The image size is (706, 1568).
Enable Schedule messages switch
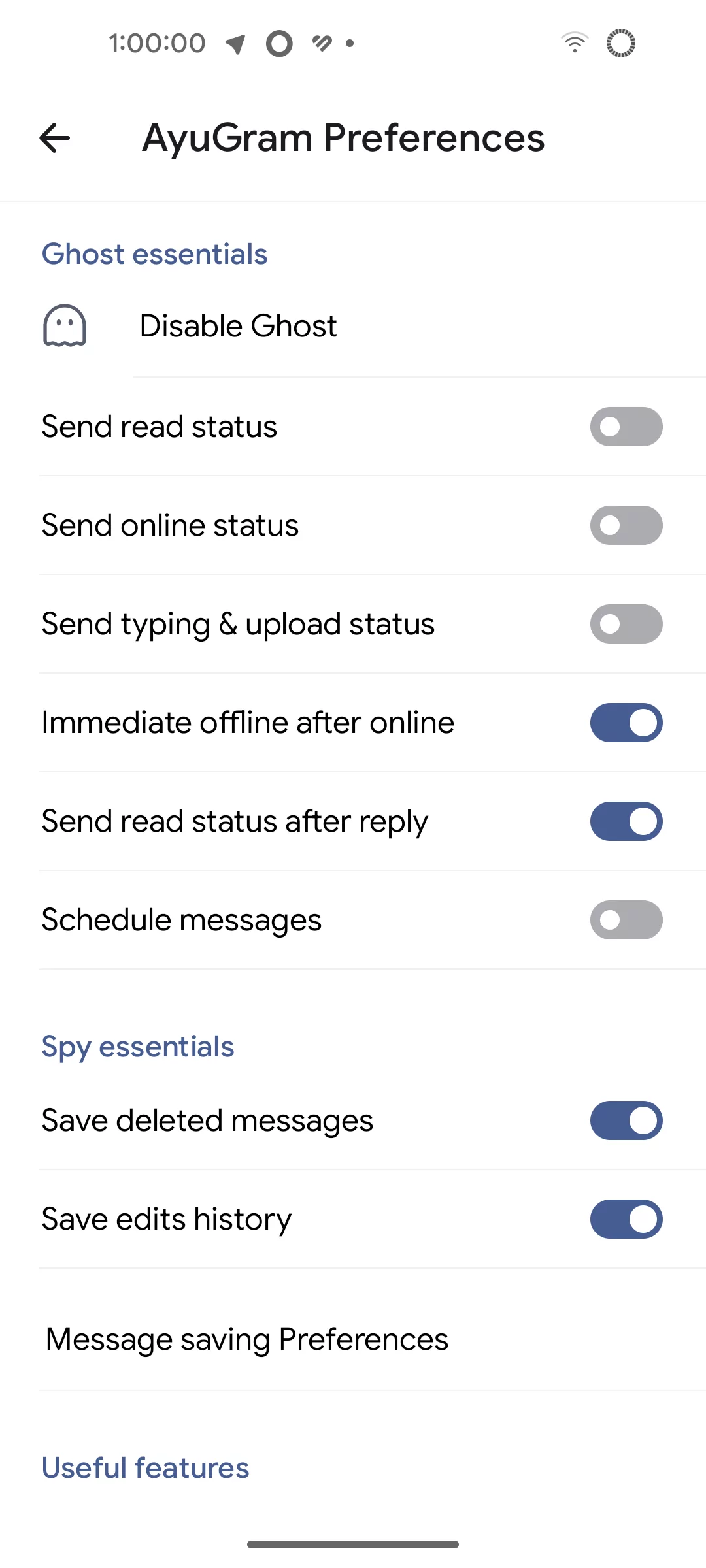coord(626,920)
